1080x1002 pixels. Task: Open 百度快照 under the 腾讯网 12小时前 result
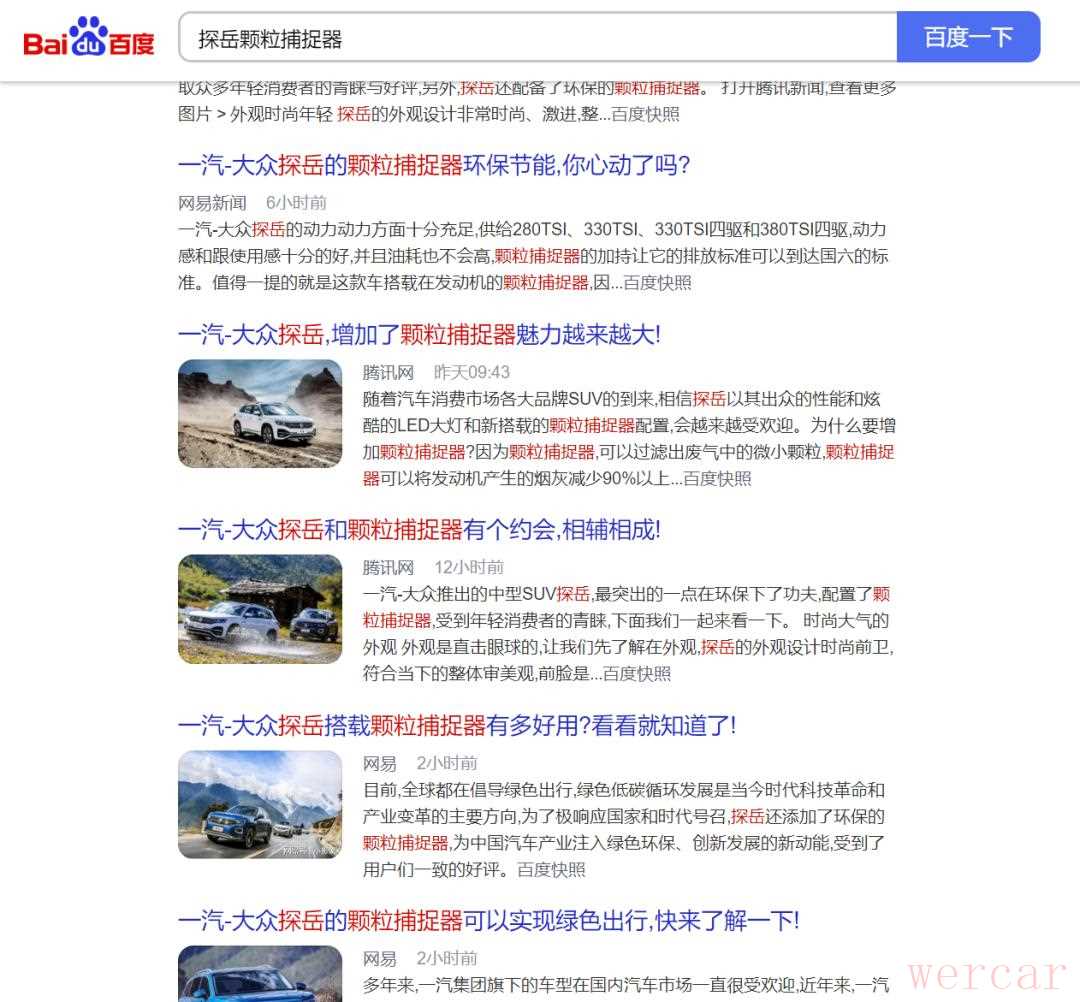pos(637,674)
